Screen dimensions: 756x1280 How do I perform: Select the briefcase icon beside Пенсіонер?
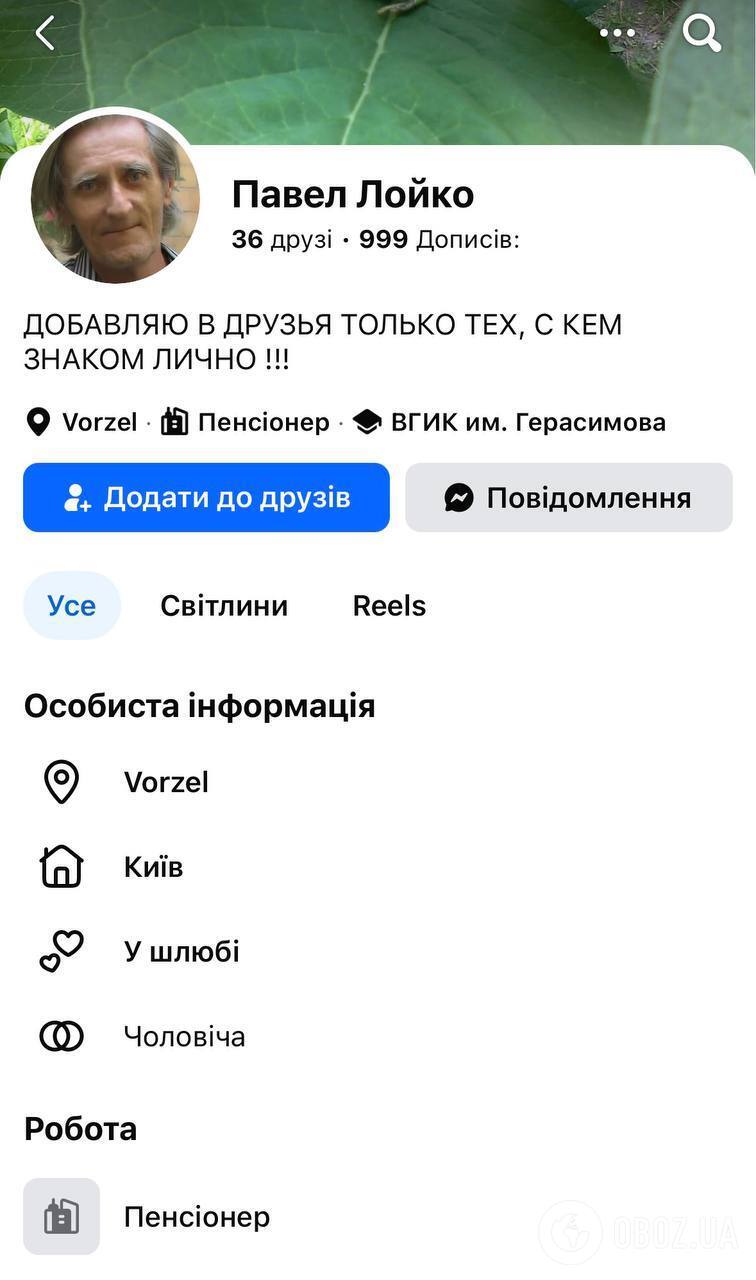pos(174,421)
